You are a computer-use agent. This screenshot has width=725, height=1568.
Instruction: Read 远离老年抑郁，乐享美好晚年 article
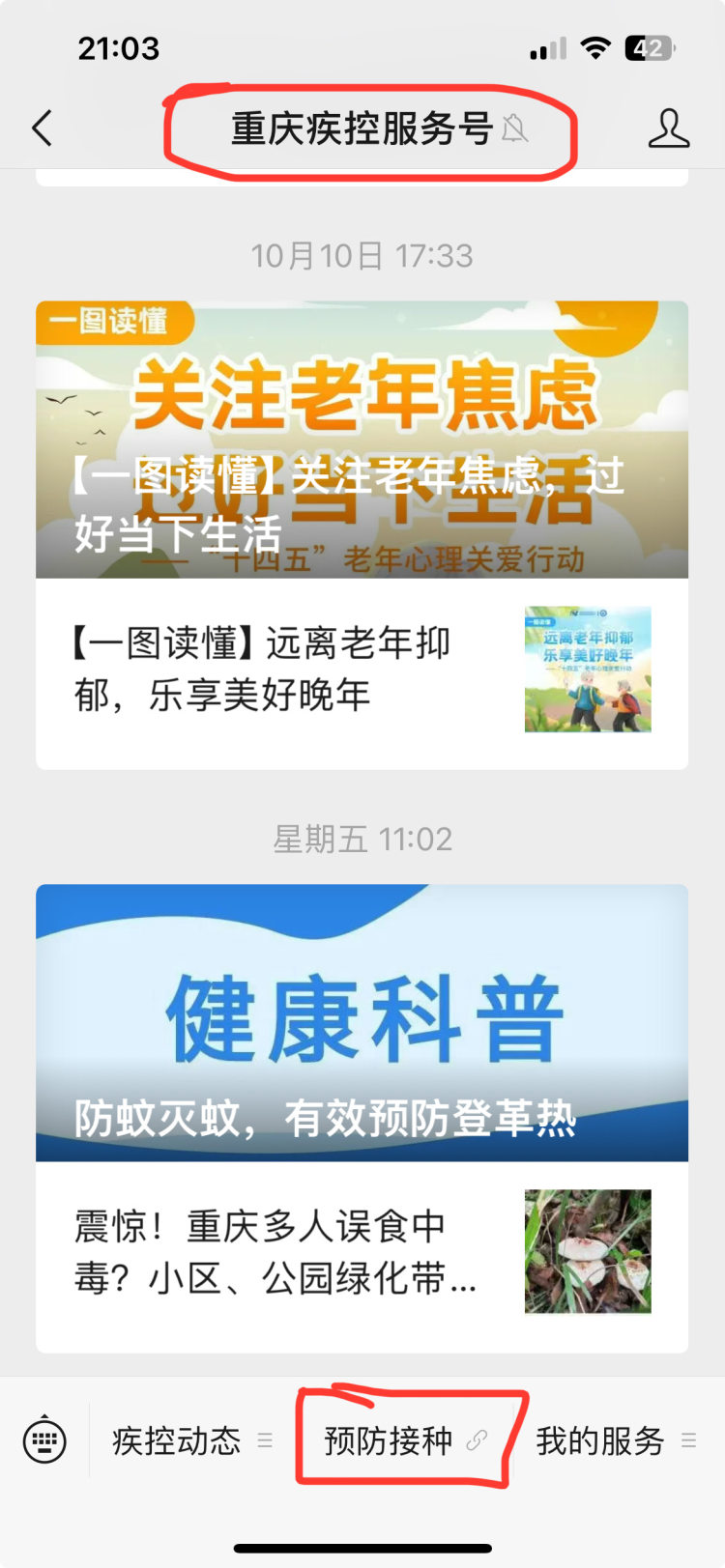[362, 670]
